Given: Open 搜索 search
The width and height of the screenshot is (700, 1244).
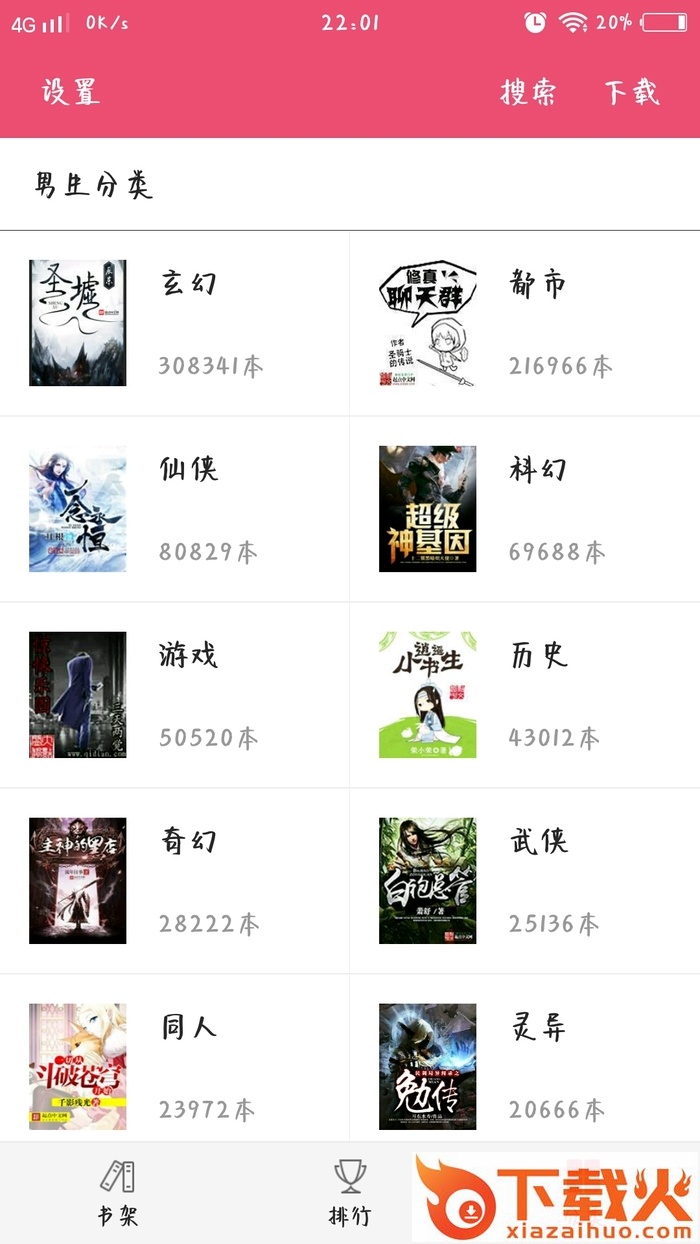Looking at the screenshot, I should click(527, 92).
